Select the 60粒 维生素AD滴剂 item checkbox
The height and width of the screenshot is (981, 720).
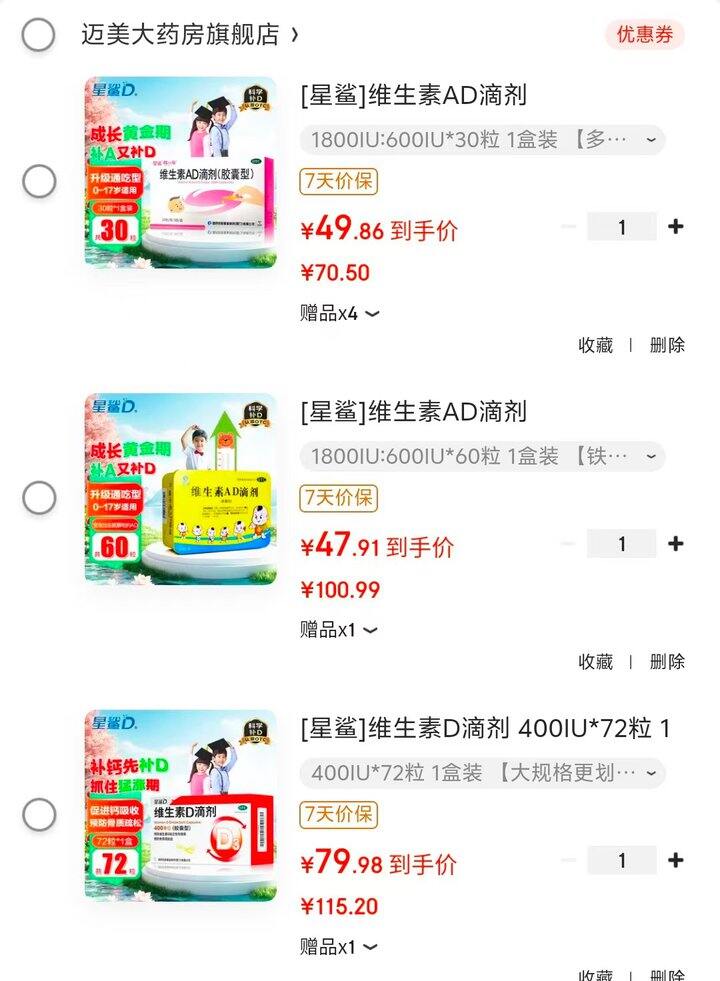39,497
